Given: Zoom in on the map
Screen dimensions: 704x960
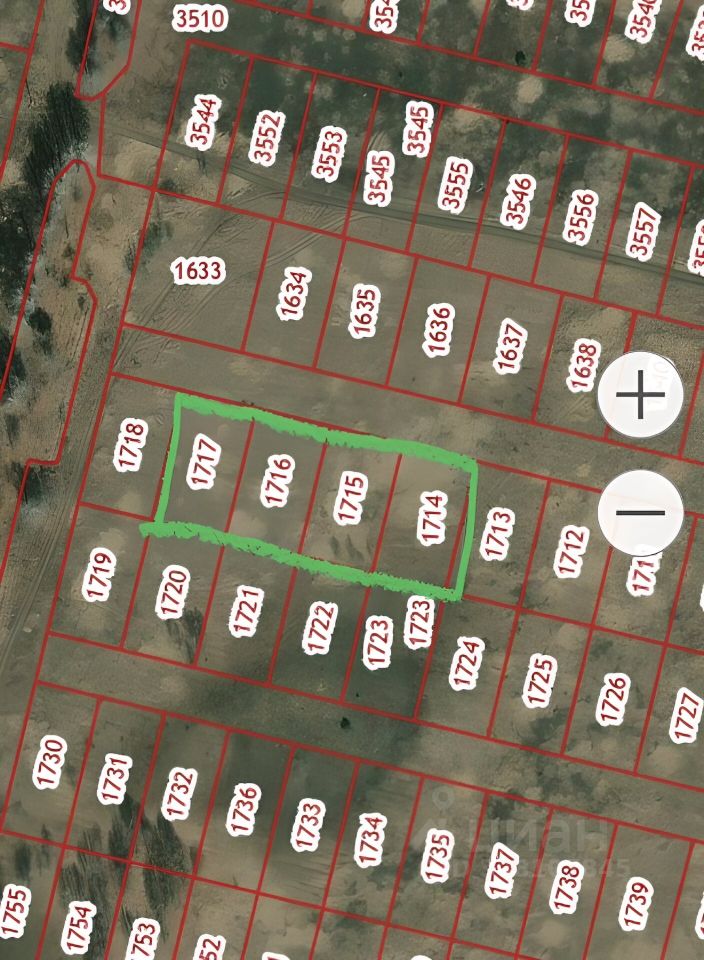Looking at the screenshot, I should coord(640,396).
